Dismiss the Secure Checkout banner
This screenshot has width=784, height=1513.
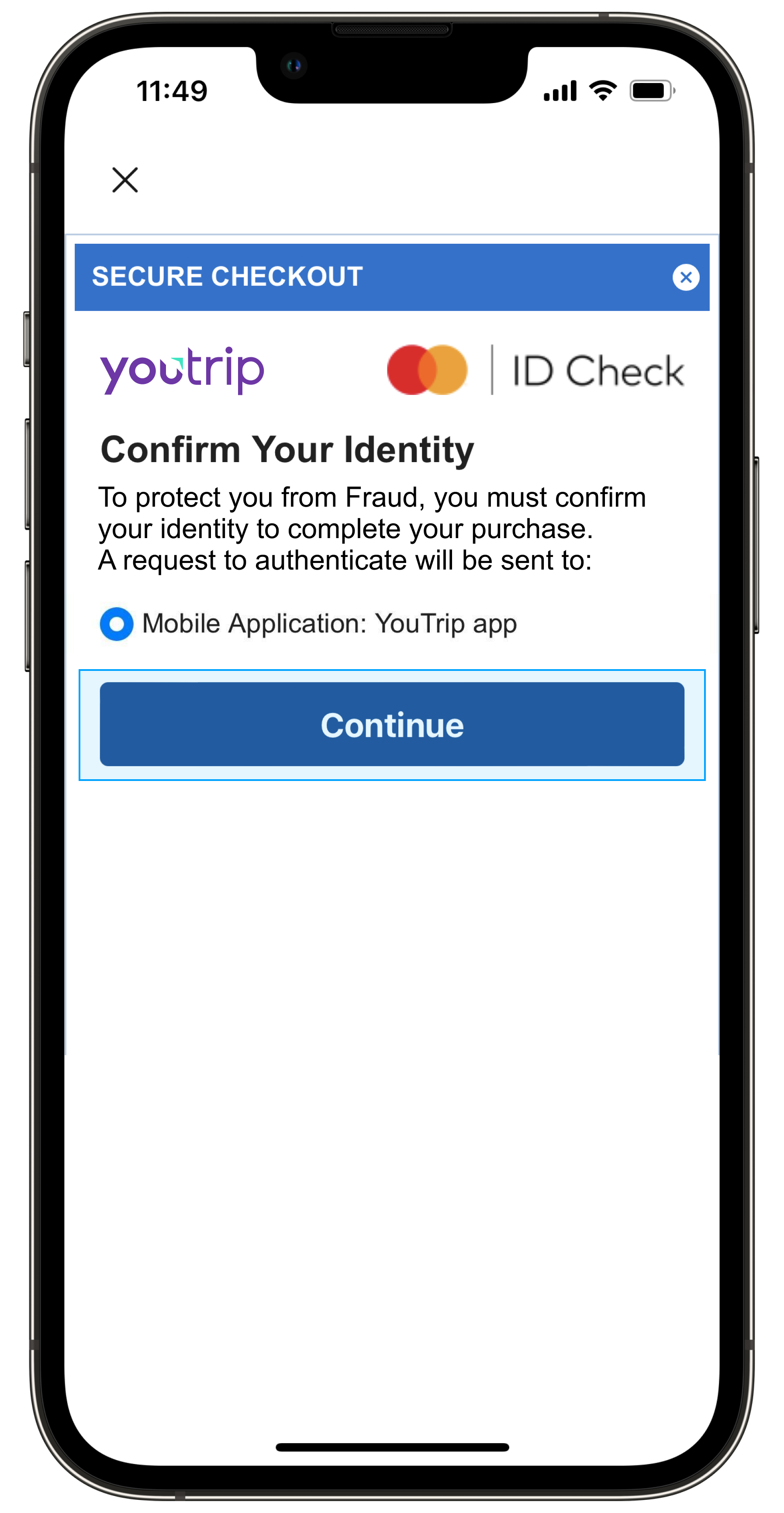click(x=685, y=277)
